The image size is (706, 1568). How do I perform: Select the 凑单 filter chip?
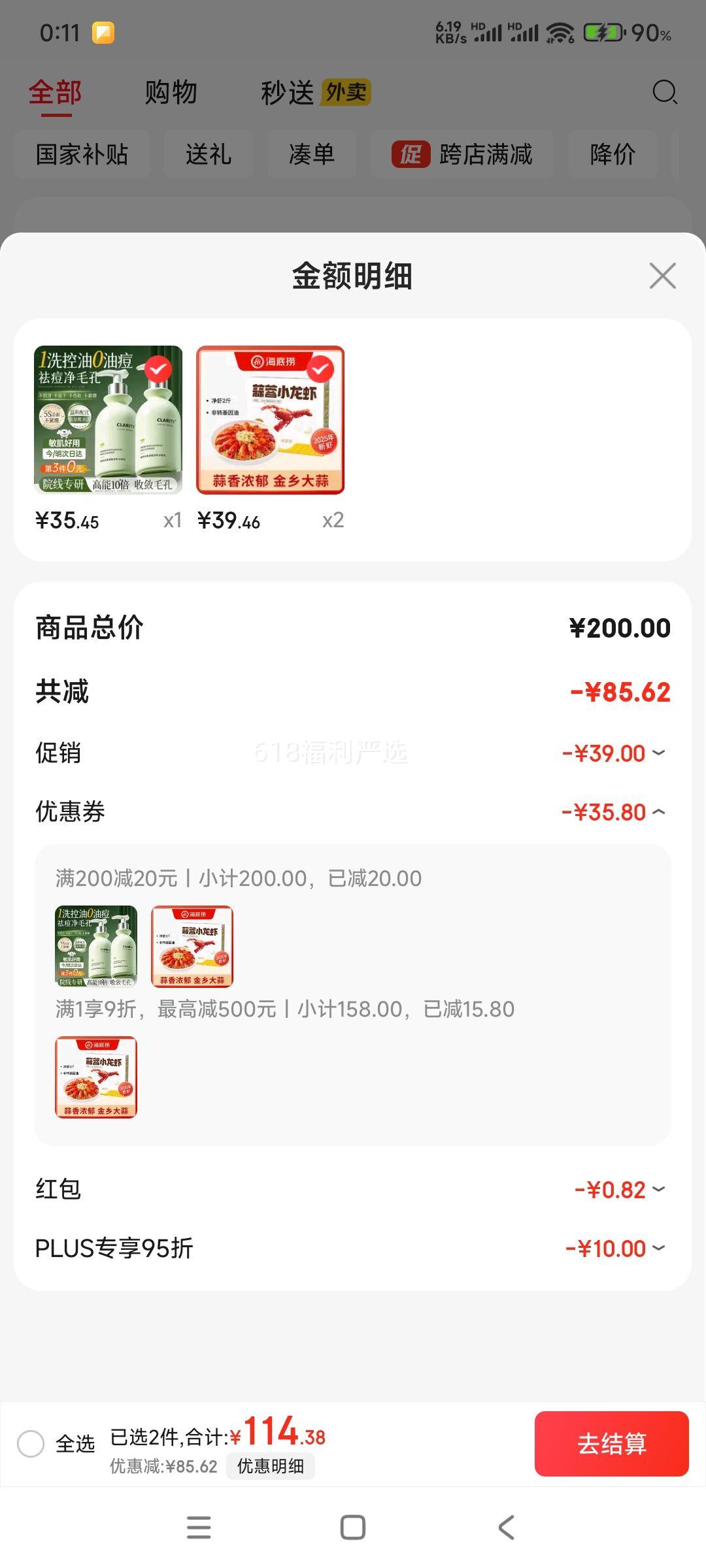(311, 155)
